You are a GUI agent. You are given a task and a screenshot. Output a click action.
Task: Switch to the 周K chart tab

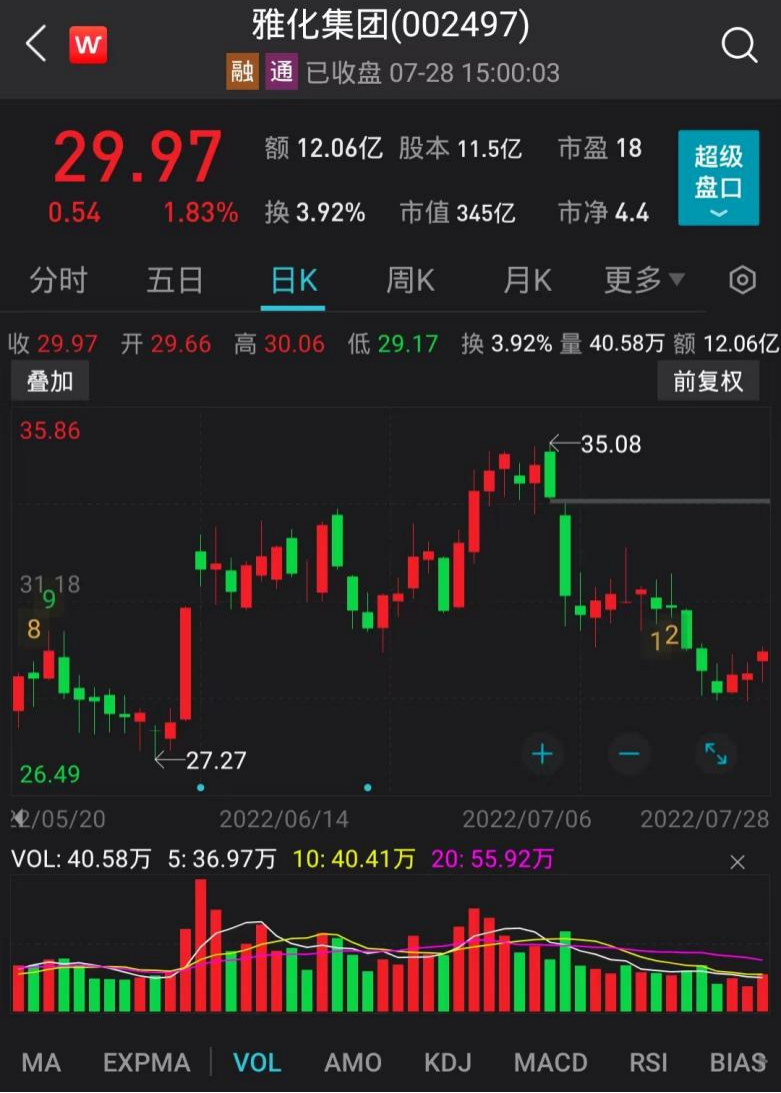pyautogui.click(x=410, y=281)
